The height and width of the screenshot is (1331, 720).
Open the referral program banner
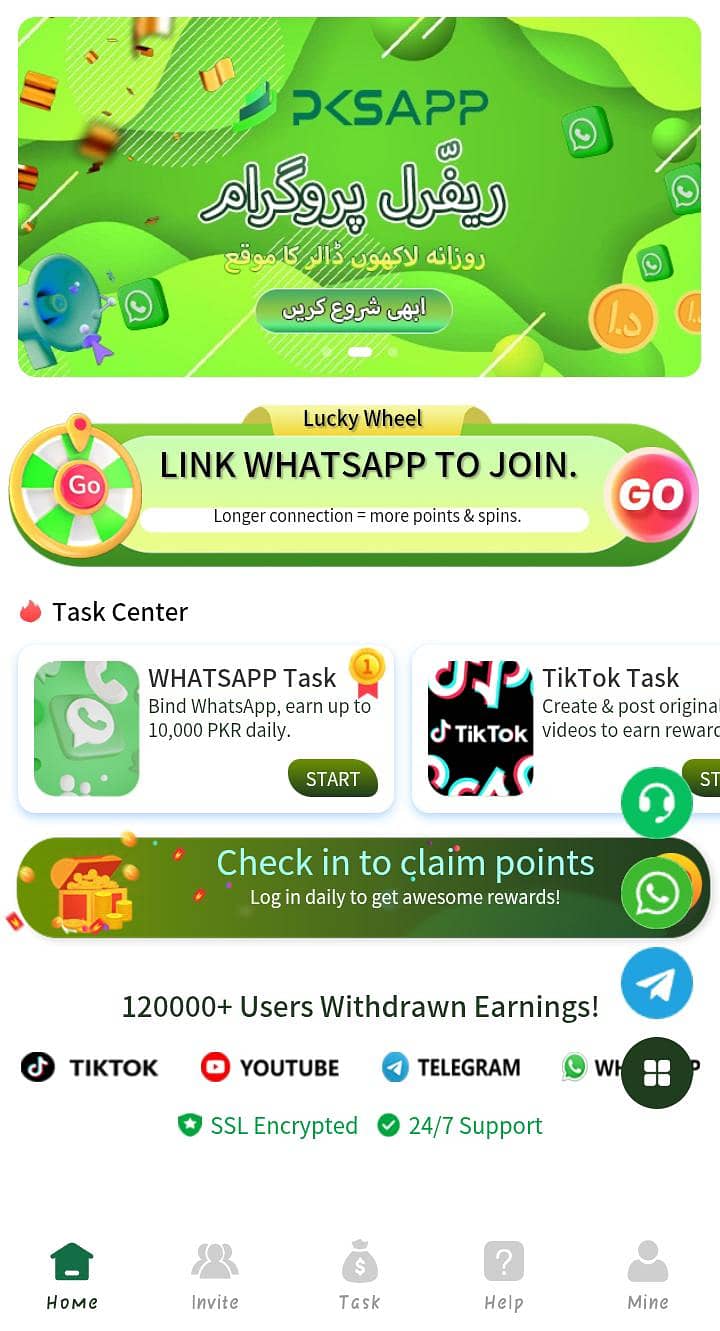point(359,196)
